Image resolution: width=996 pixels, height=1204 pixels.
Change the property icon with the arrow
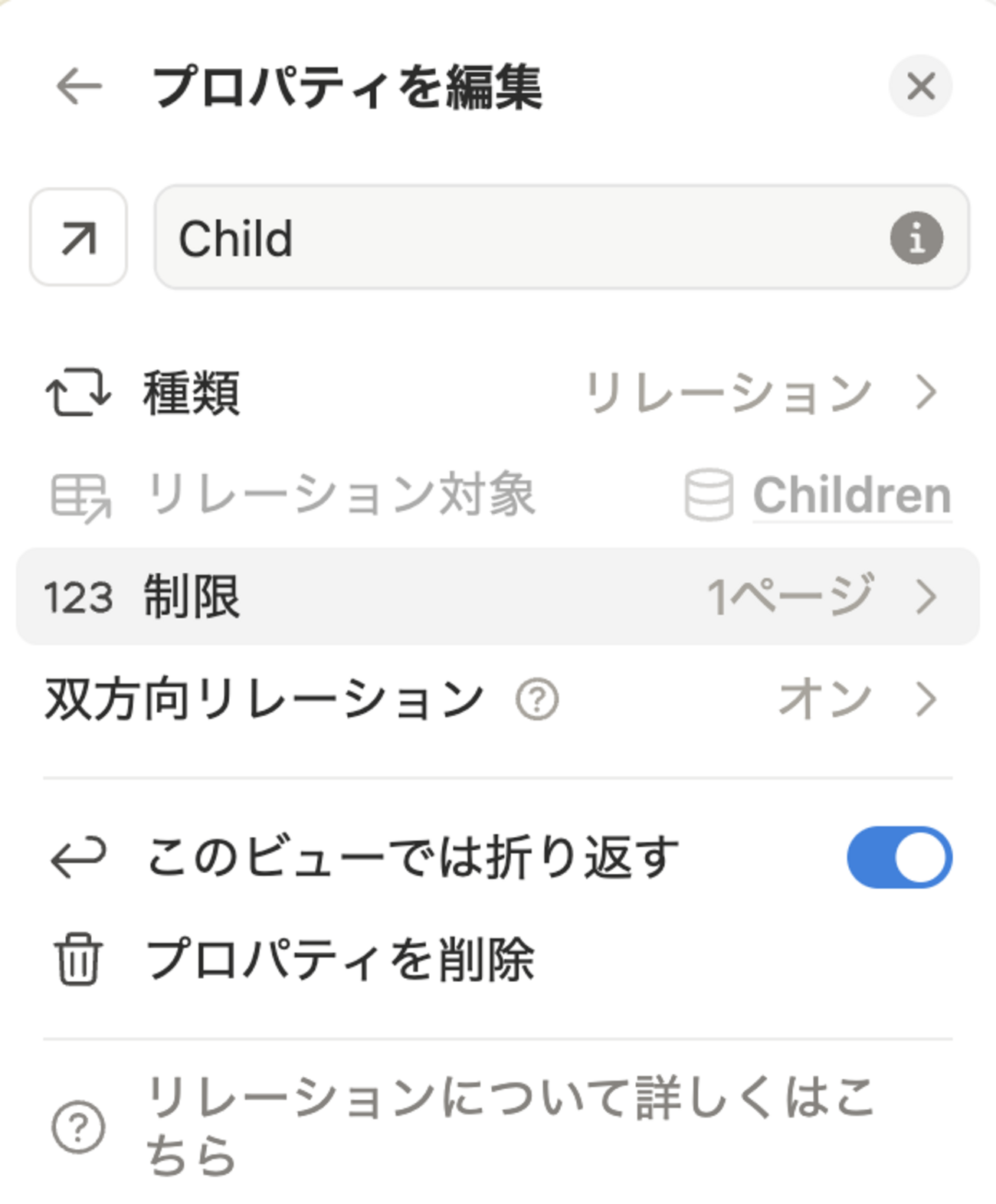click(78, 237)
